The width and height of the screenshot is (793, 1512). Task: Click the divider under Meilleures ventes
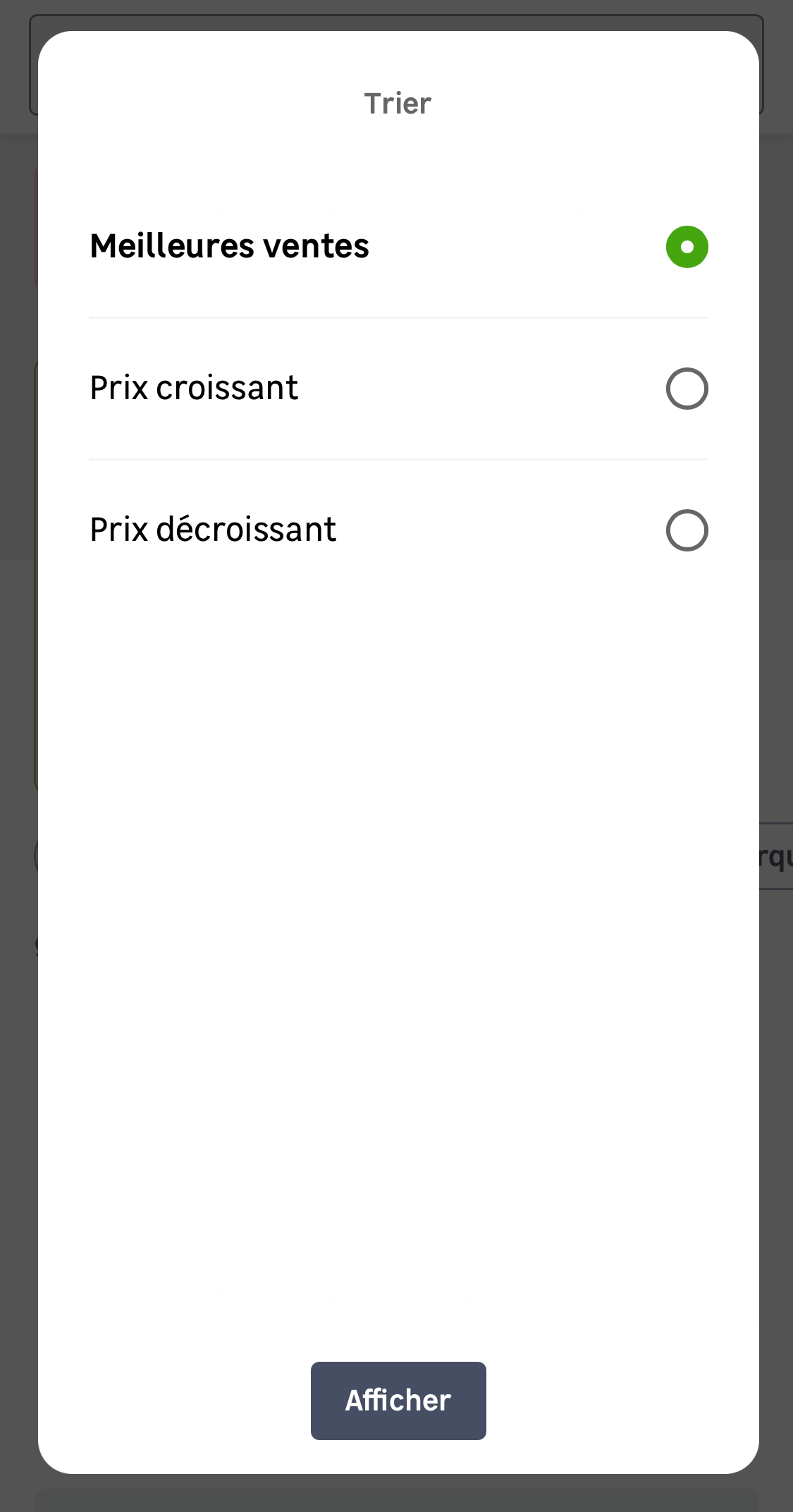pos(398,317)
